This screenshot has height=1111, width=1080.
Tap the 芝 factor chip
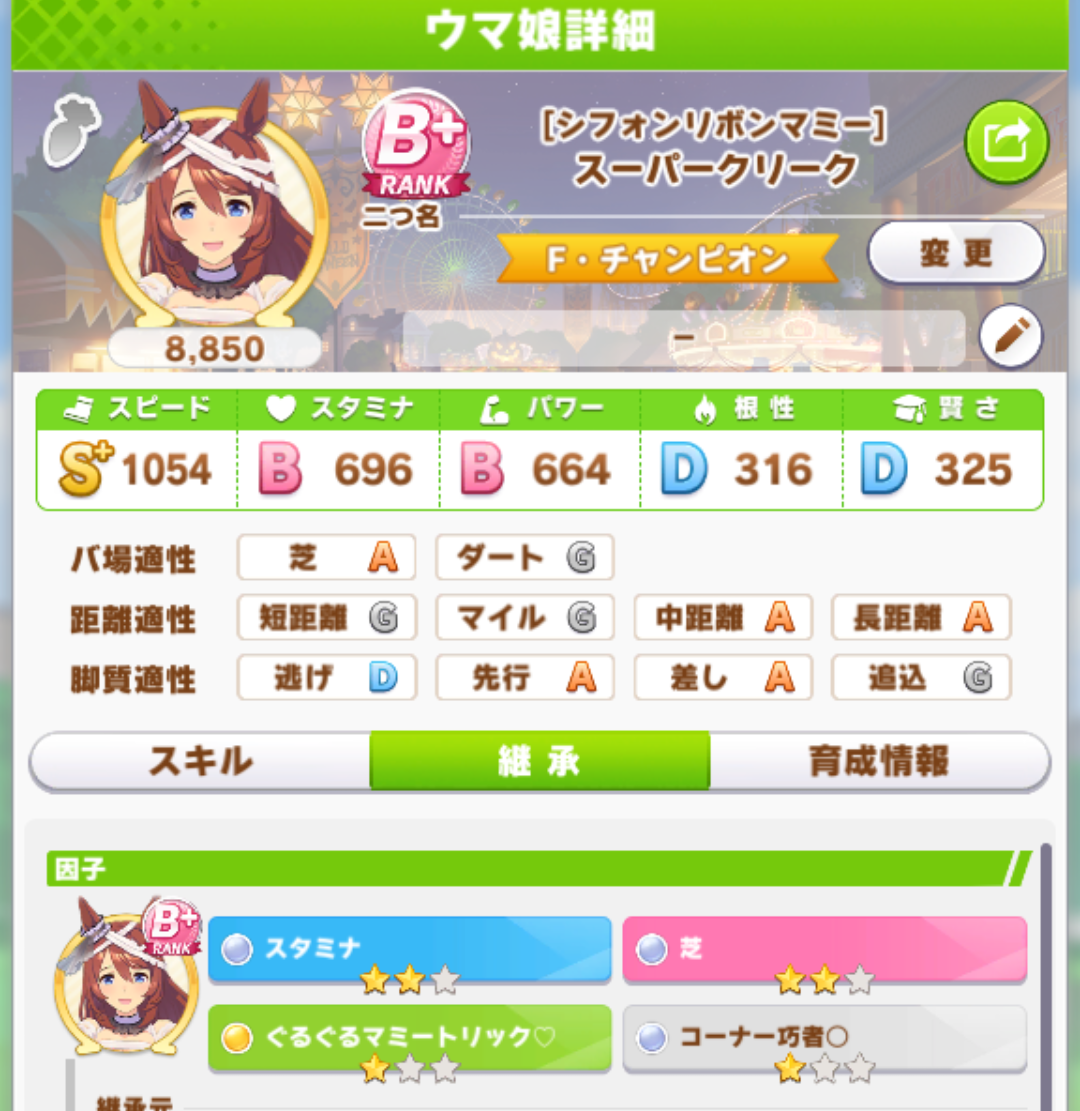(x=824, y=949)
